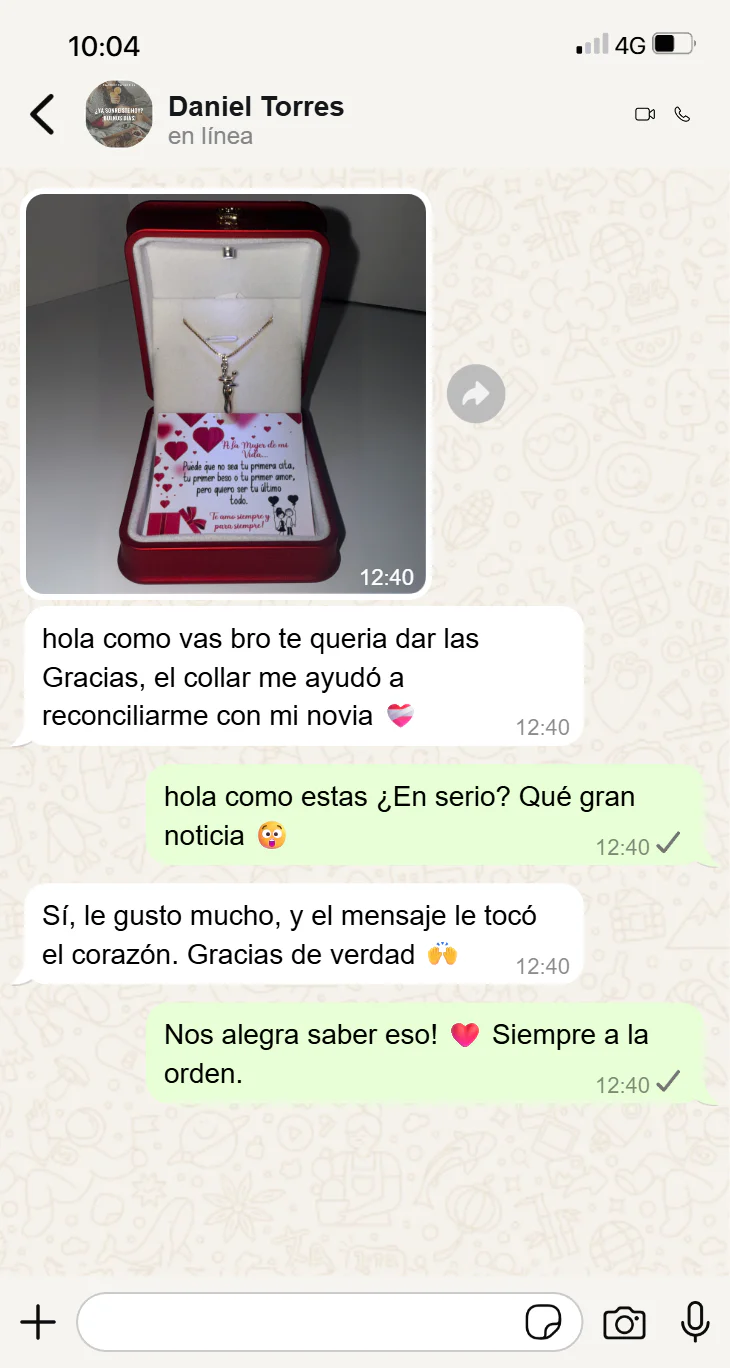The image size is (730, 1368).
Task: Open the necklace box photo
Action: click(x=226, y=394)
